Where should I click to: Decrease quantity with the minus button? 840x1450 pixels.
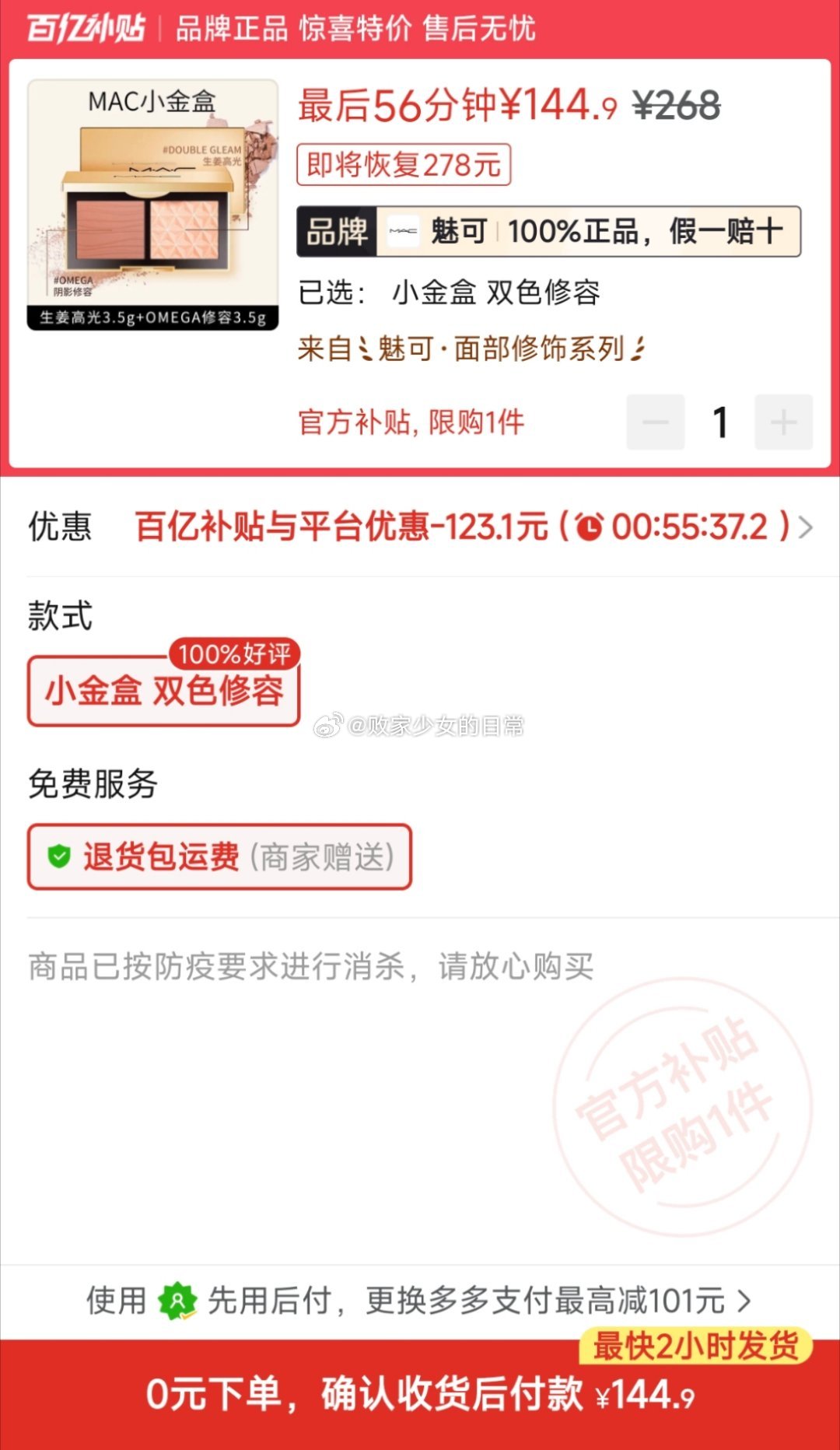click(x=656, y=422)
